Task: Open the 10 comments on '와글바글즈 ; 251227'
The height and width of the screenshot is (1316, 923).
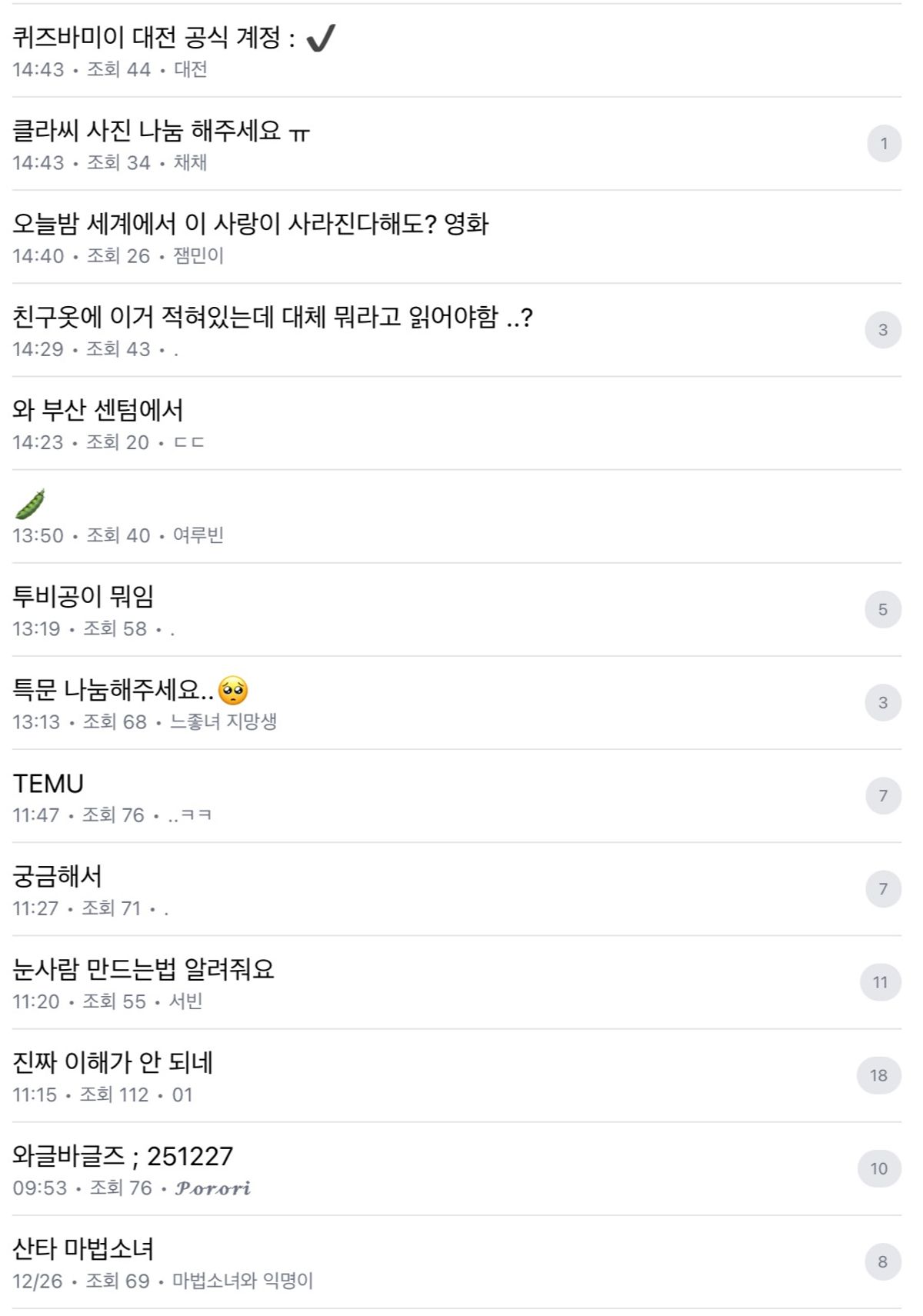Action: tap(879, 1168)
